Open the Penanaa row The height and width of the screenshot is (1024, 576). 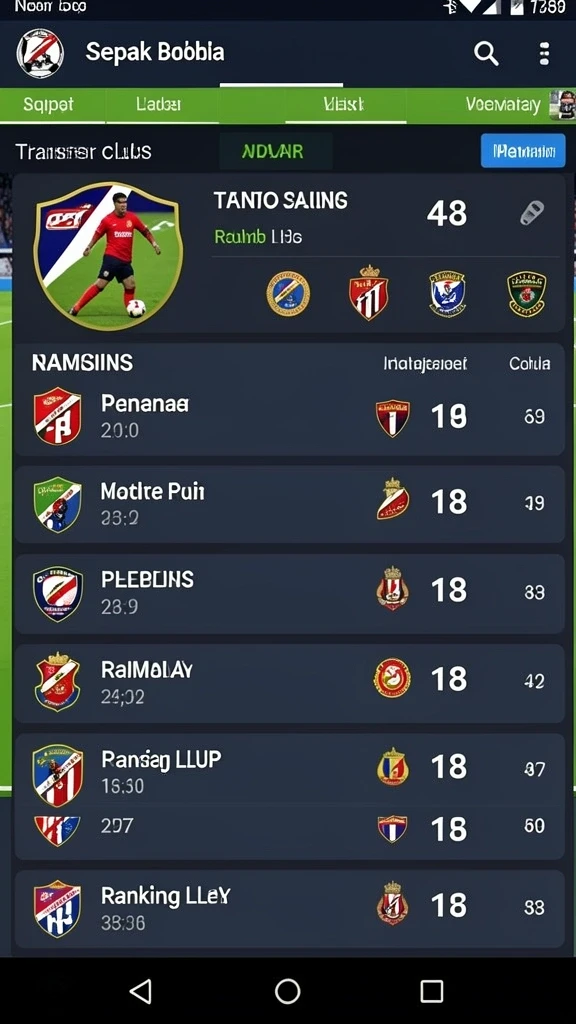289,415
